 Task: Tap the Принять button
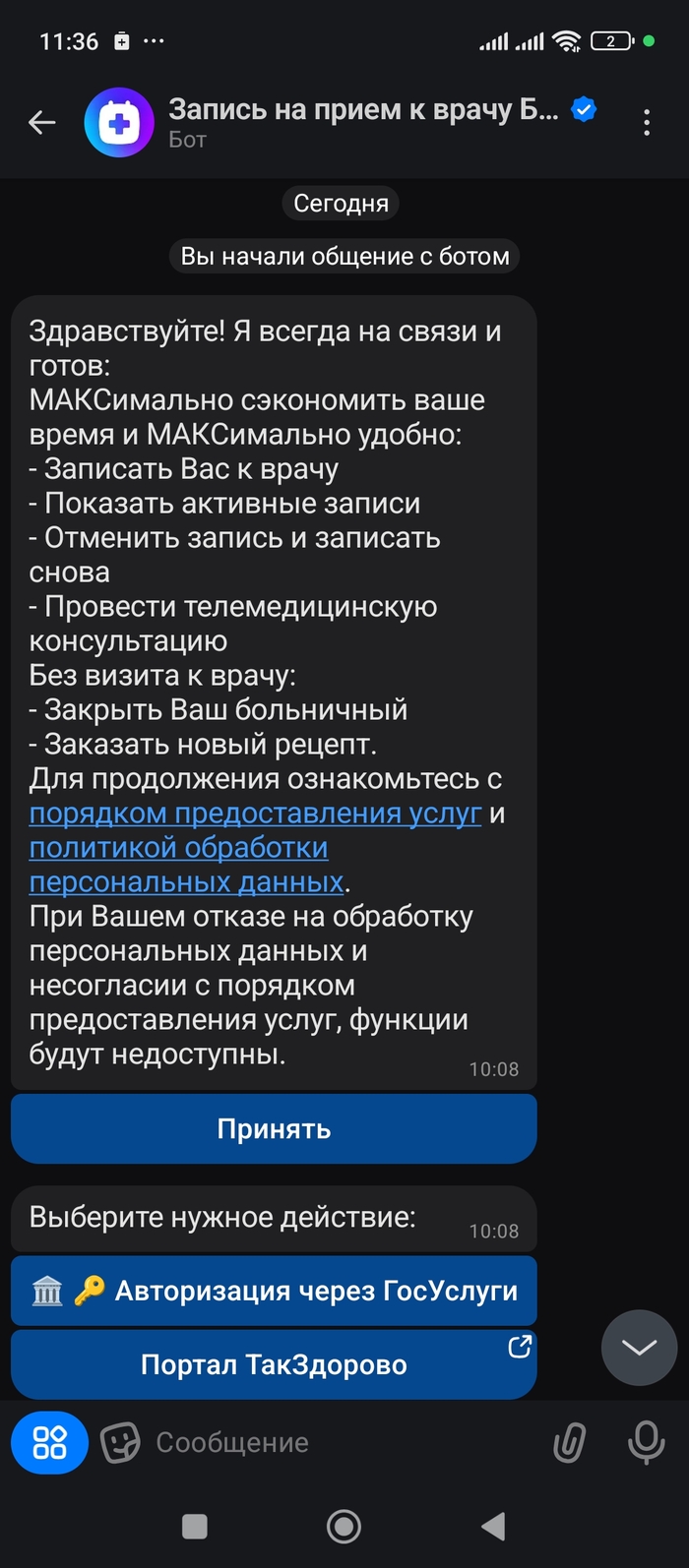pyautogui.click(x=274, y=1128)
